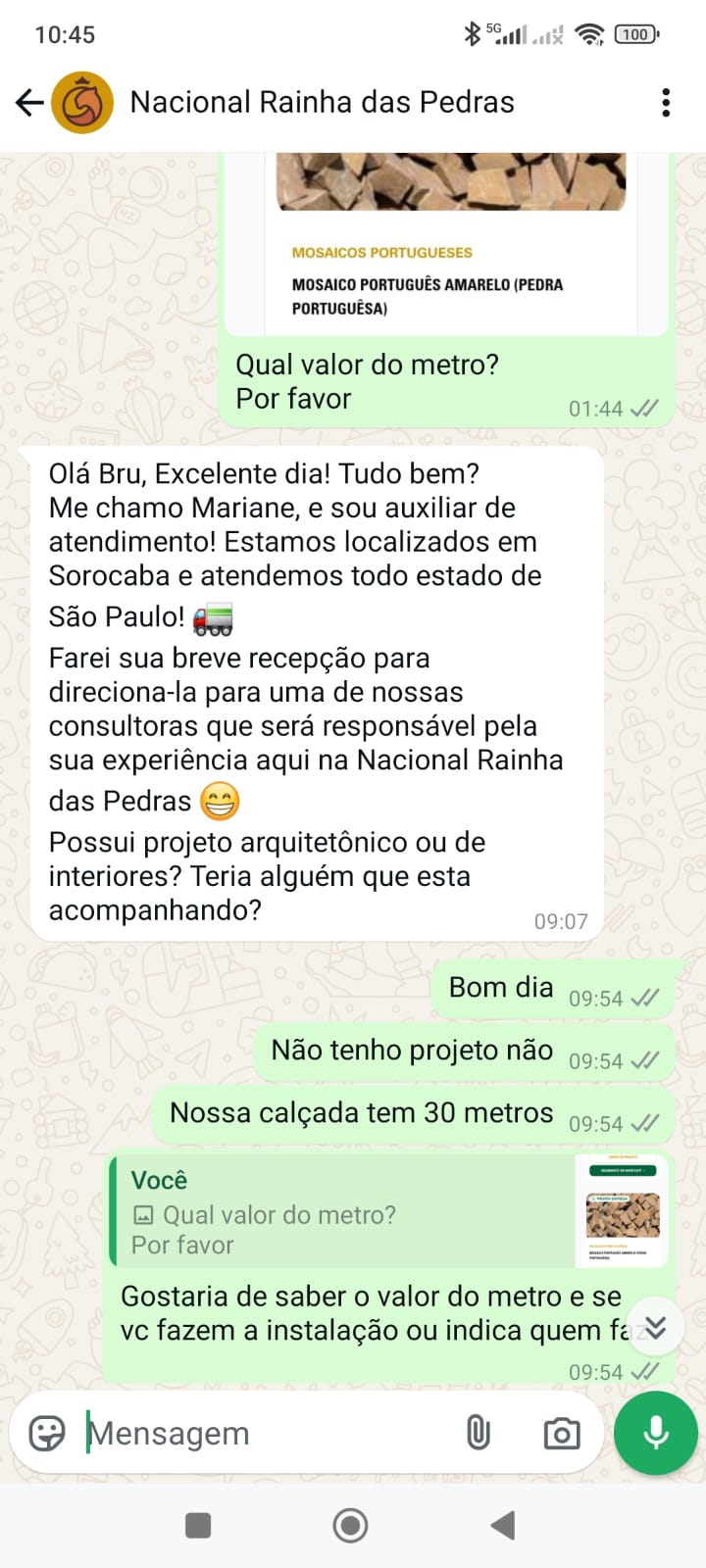Tap the Mensagem text input field

point(245,1433)
